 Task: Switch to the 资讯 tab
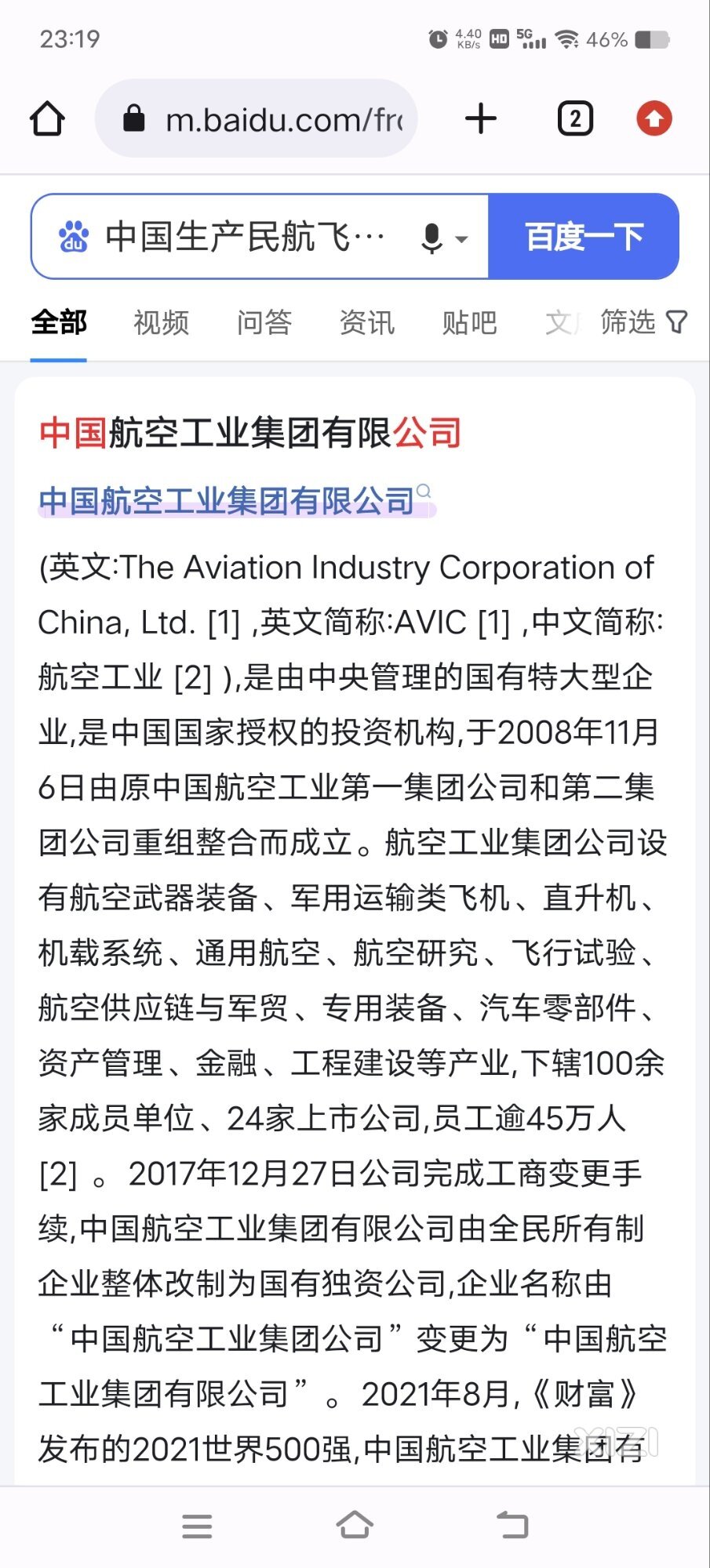pyautogui.click(x=366, y=322)
